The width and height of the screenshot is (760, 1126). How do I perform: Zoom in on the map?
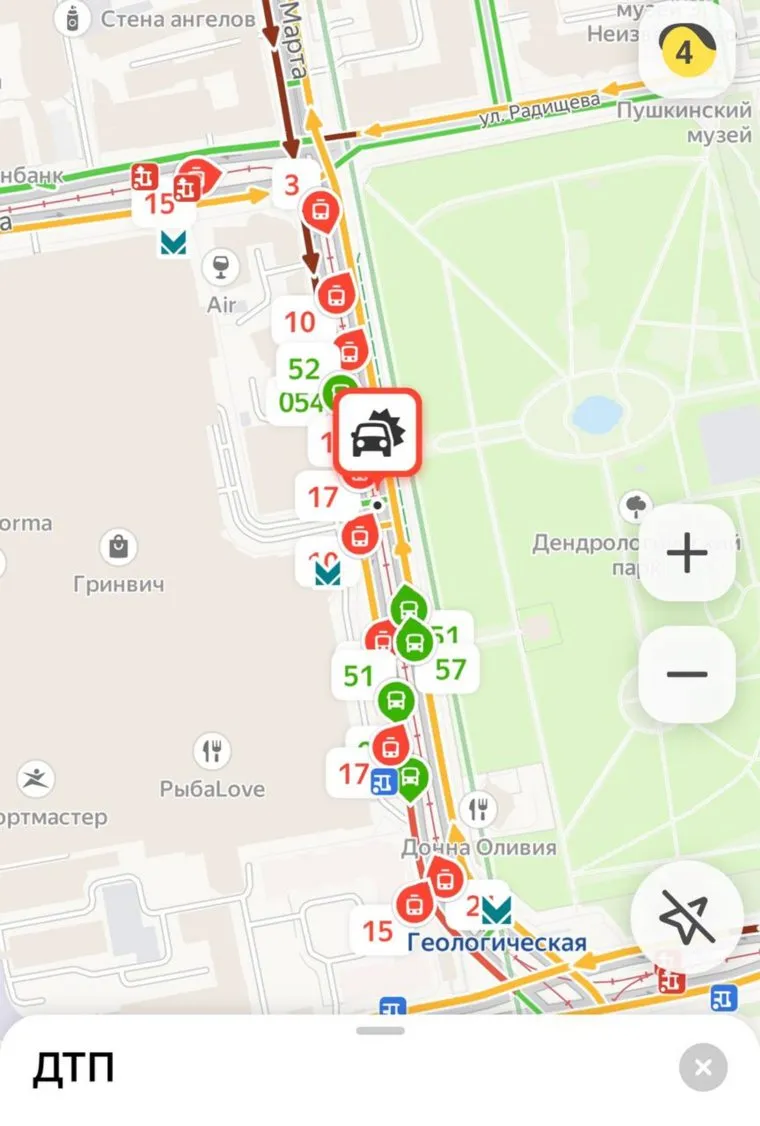pyautogui.click(x=687, y=553)
